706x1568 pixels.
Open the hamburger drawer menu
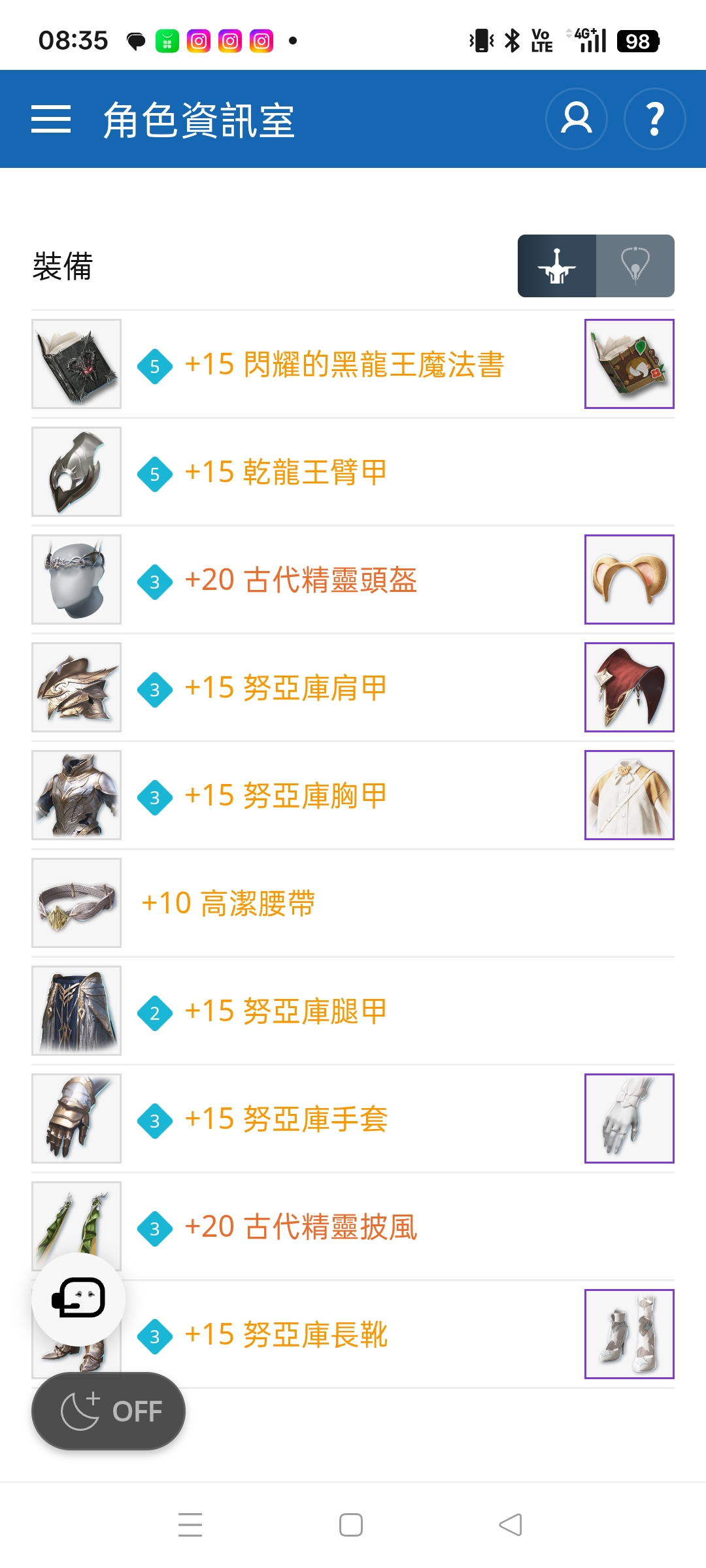point(51,120)
